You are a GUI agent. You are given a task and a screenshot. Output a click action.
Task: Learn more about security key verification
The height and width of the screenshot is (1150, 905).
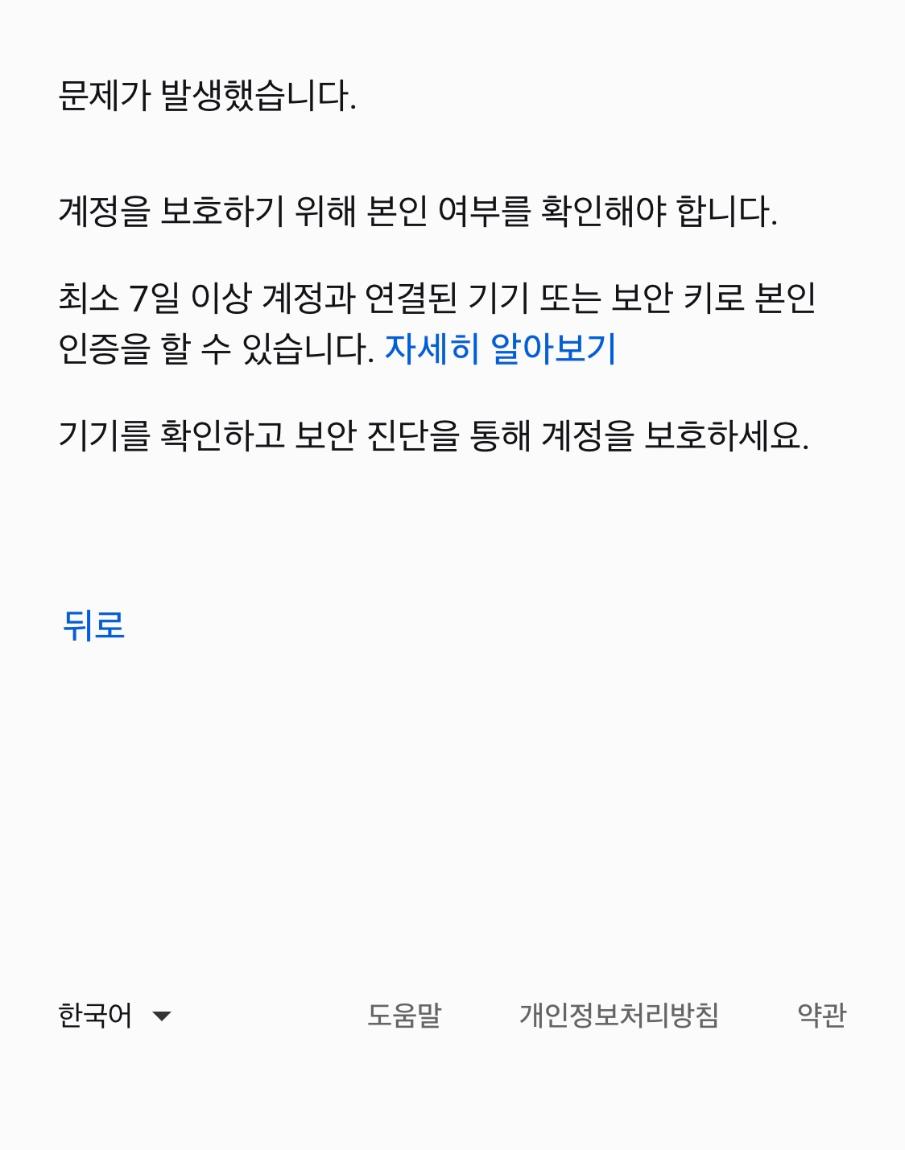click(502, 351)
